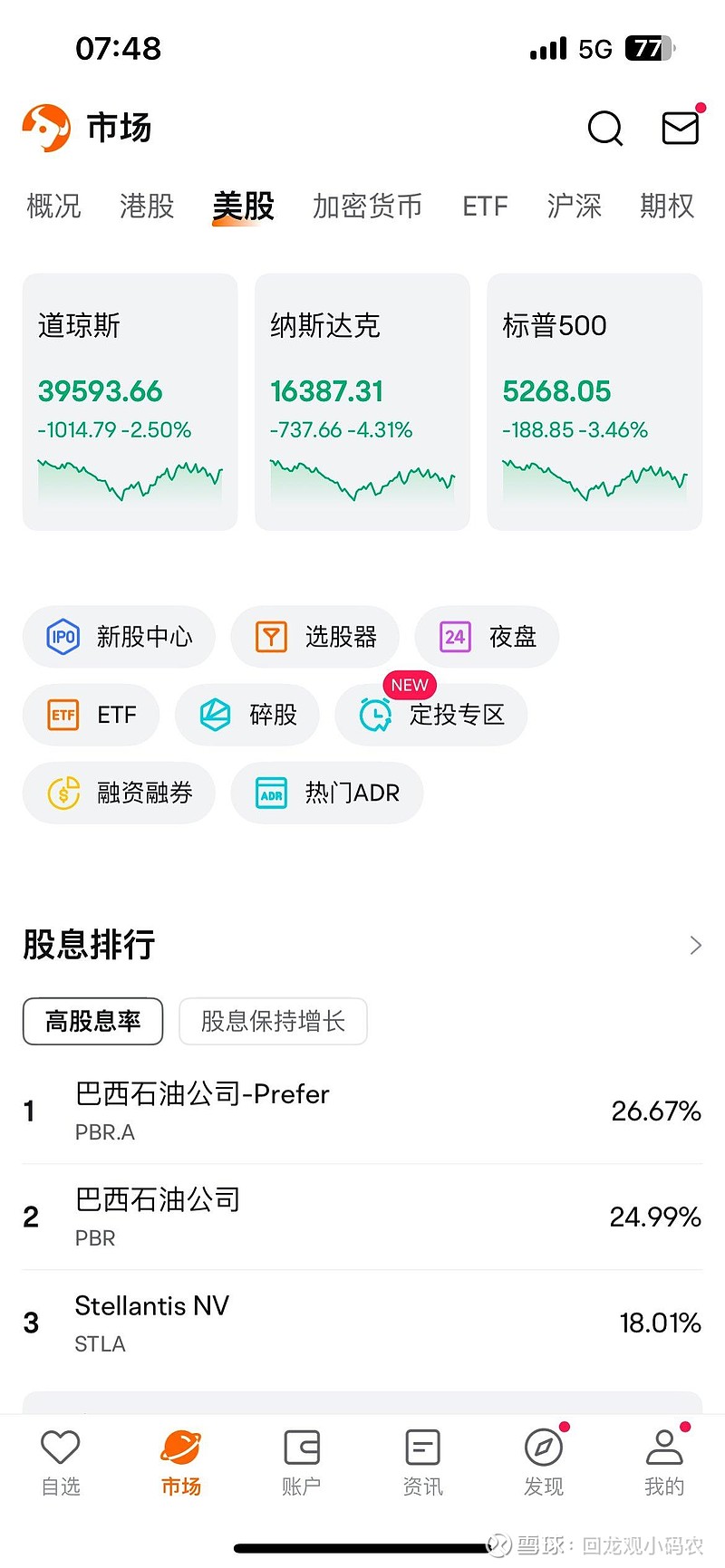Open the 热门ADR section
This screenshot has width=725, height=1568.
coord(326,794)
